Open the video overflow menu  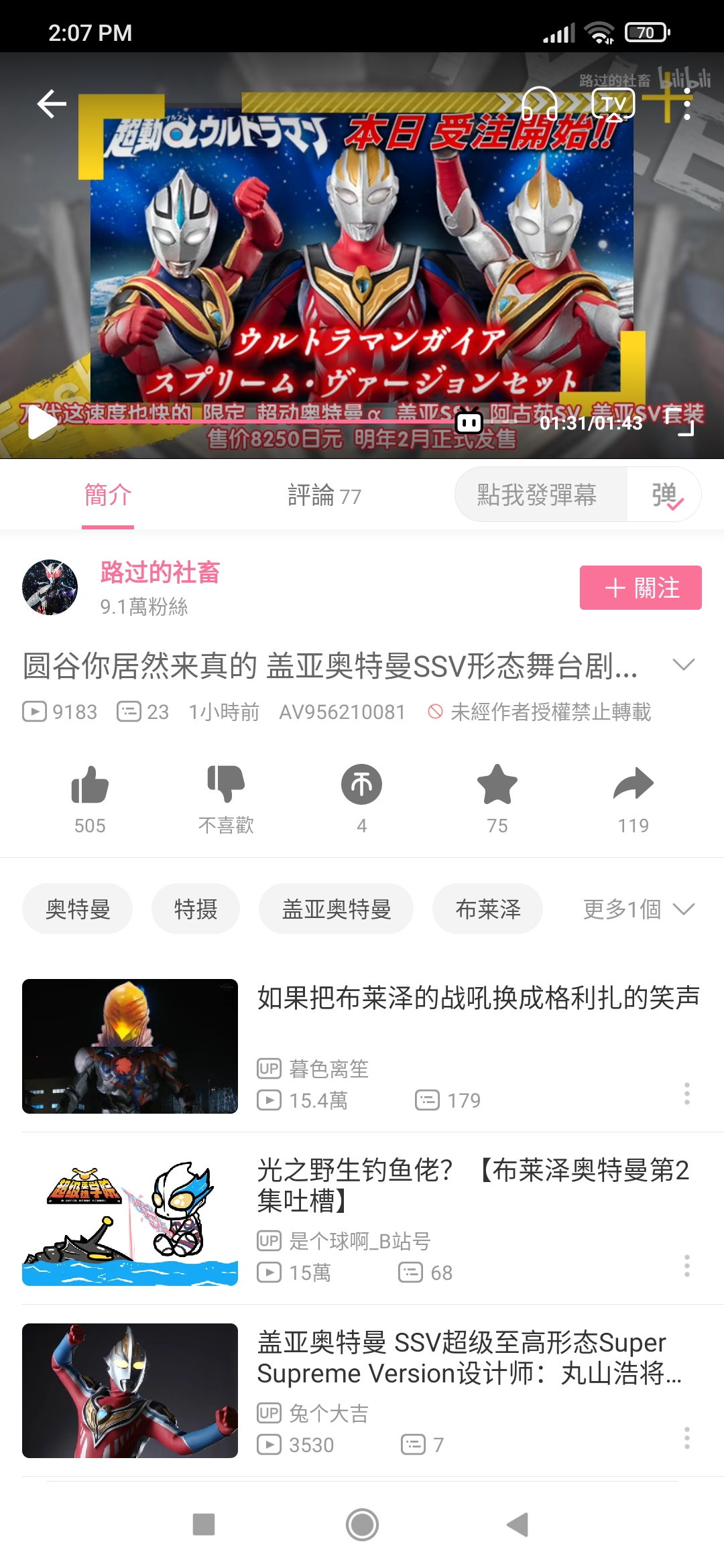click(x=686, y=105)
